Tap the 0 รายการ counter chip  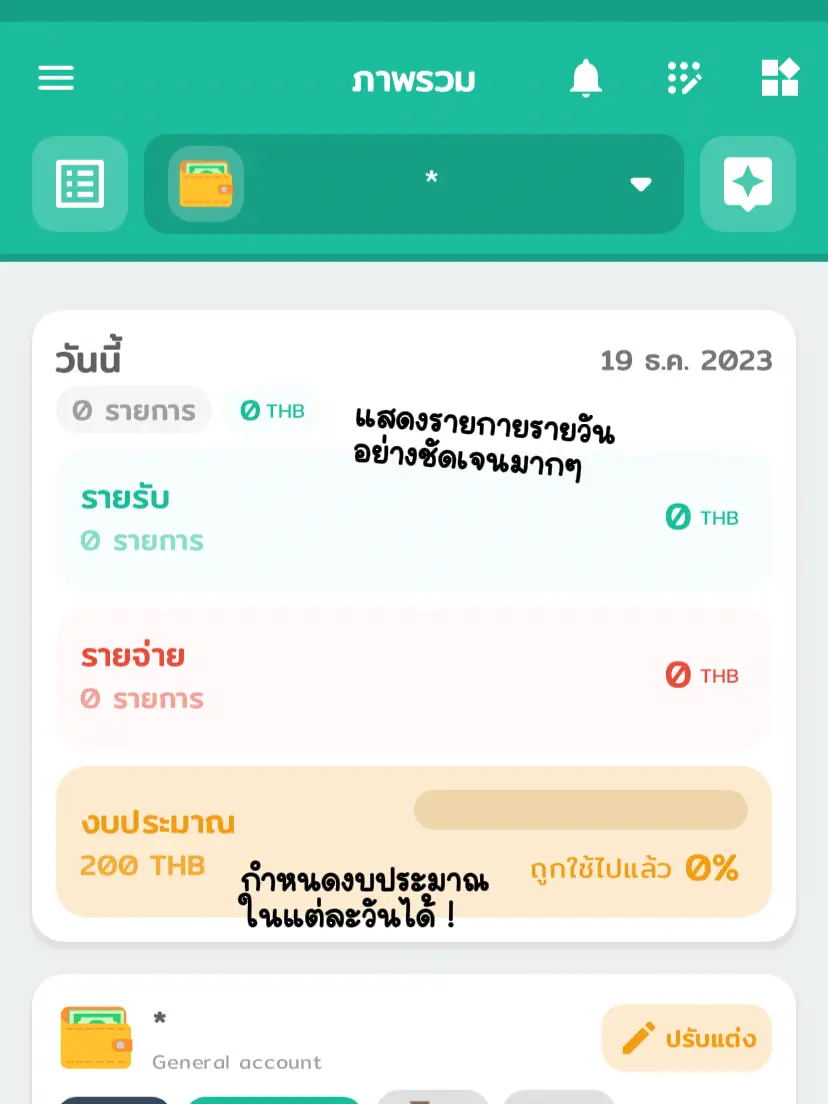pos(134,410)
